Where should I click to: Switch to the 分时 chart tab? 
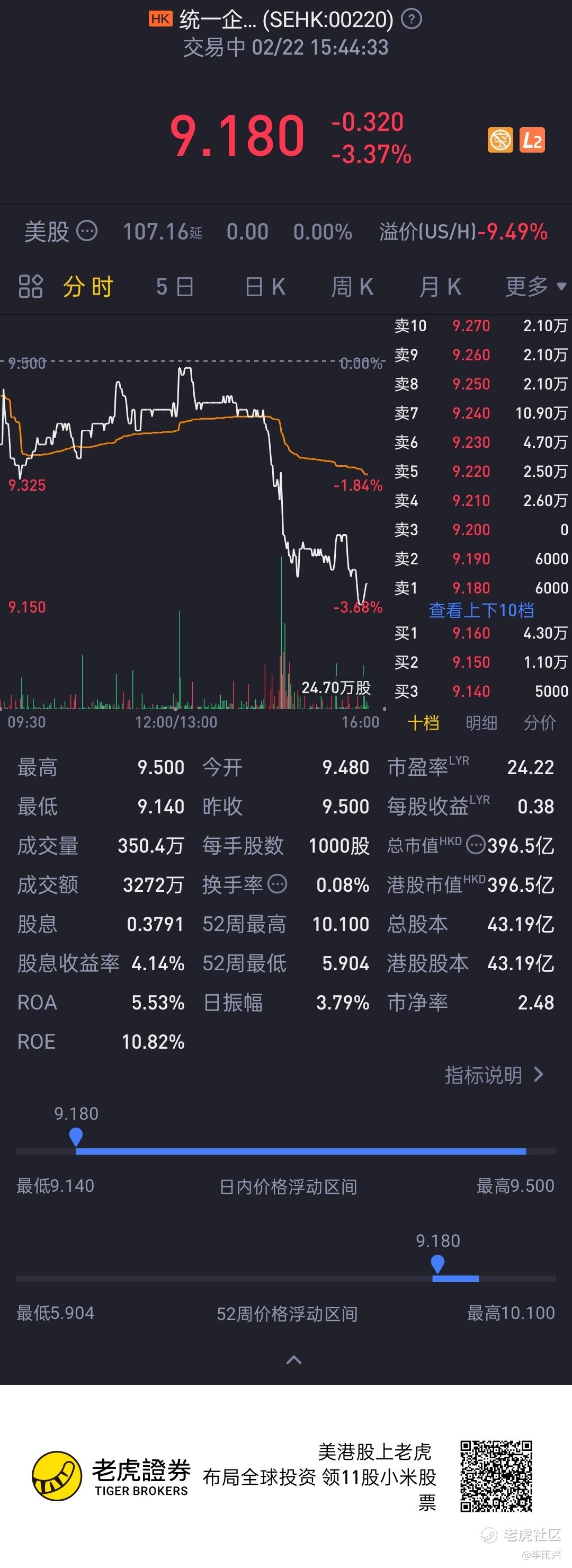pyautogui.click(x=88, y=286)
